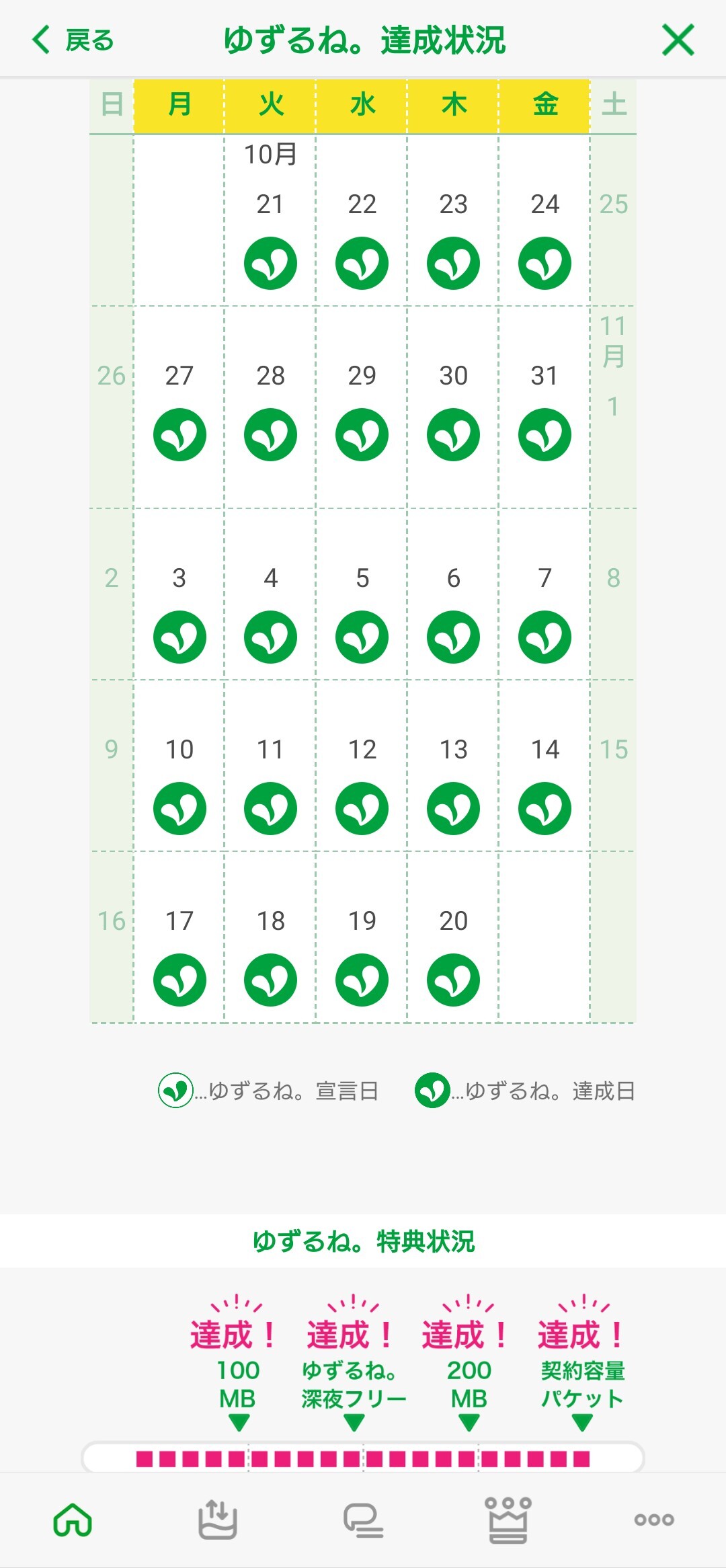Close the ゆずるね。達成状況 screen
The image size is (726, 1568).
point(678,40)
